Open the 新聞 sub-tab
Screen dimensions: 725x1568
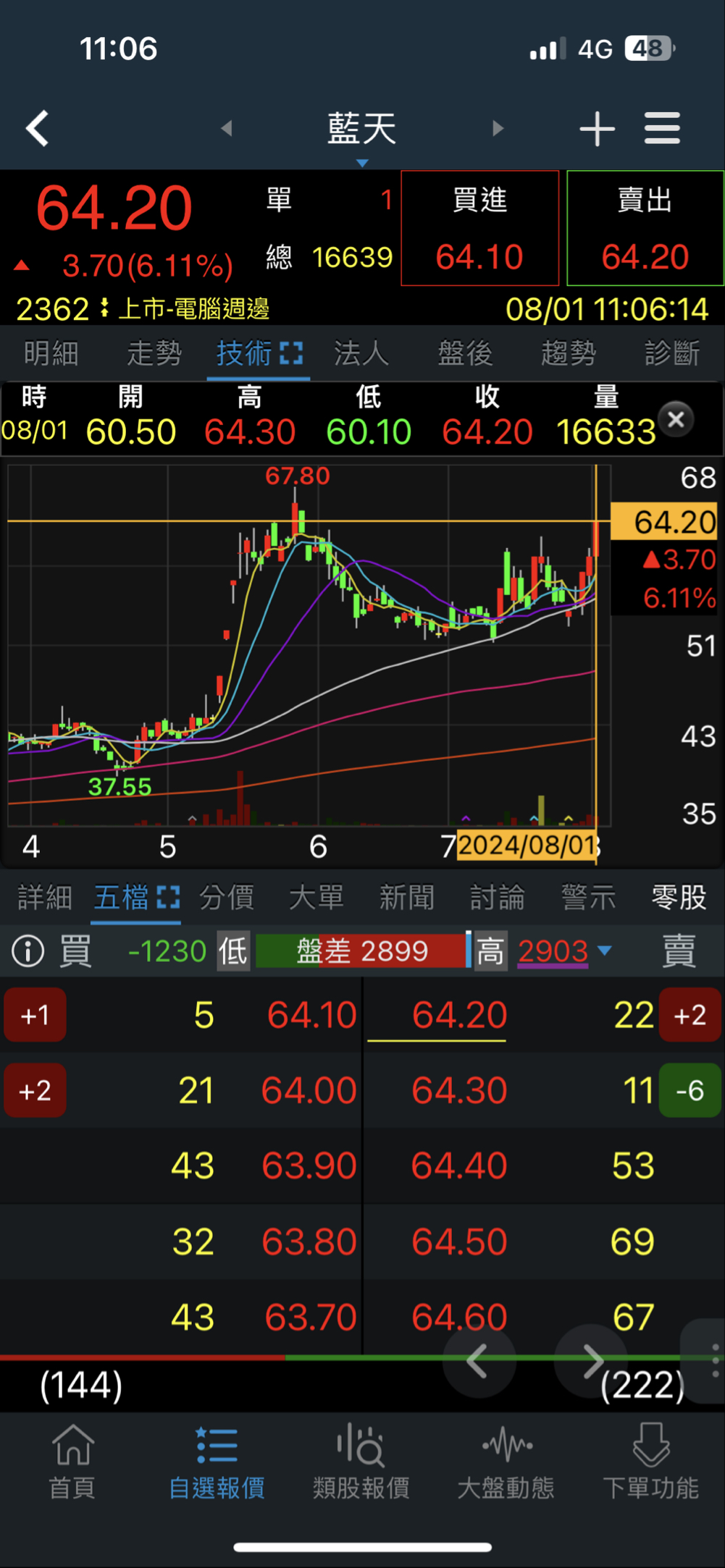(407, 898)
